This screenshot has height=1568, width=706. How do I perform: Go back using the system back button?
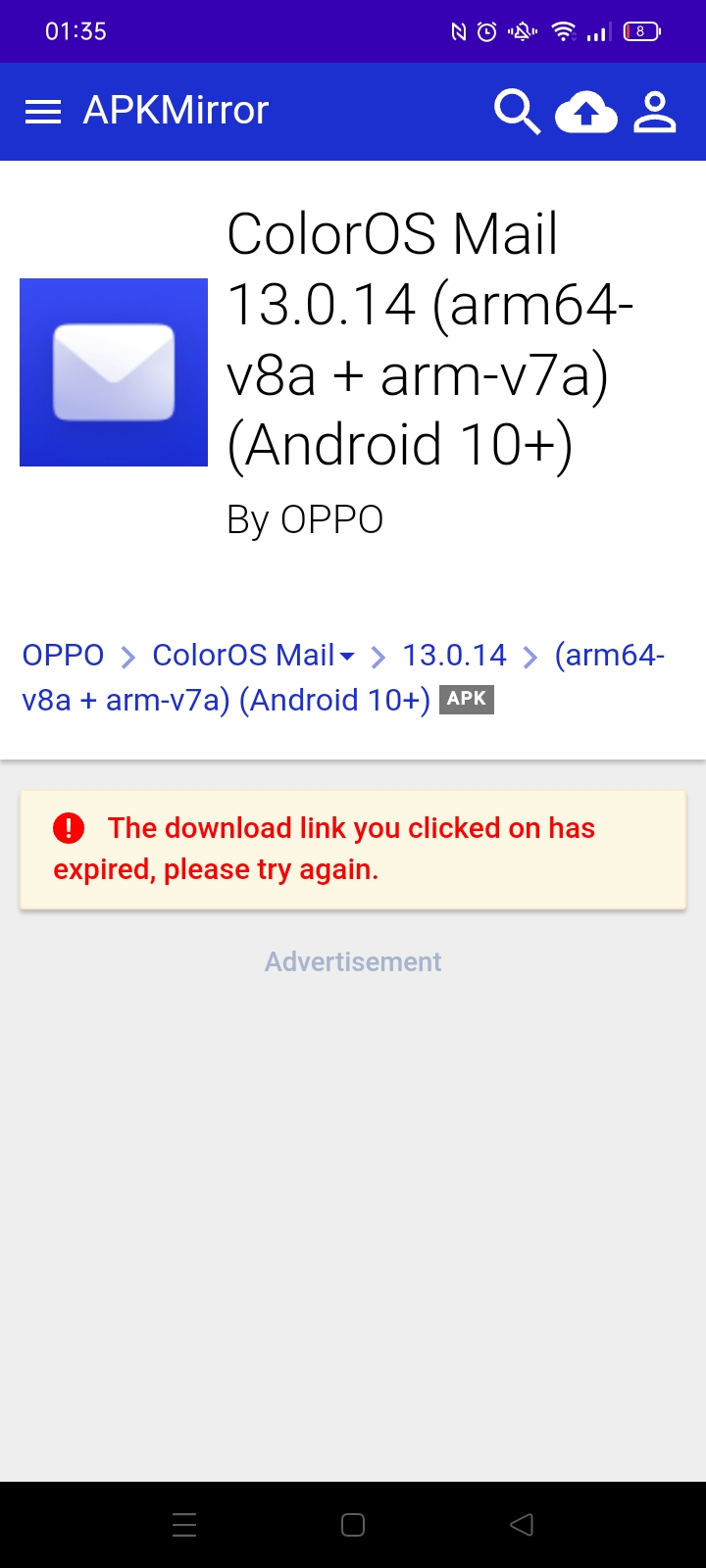coord(522,1525)
